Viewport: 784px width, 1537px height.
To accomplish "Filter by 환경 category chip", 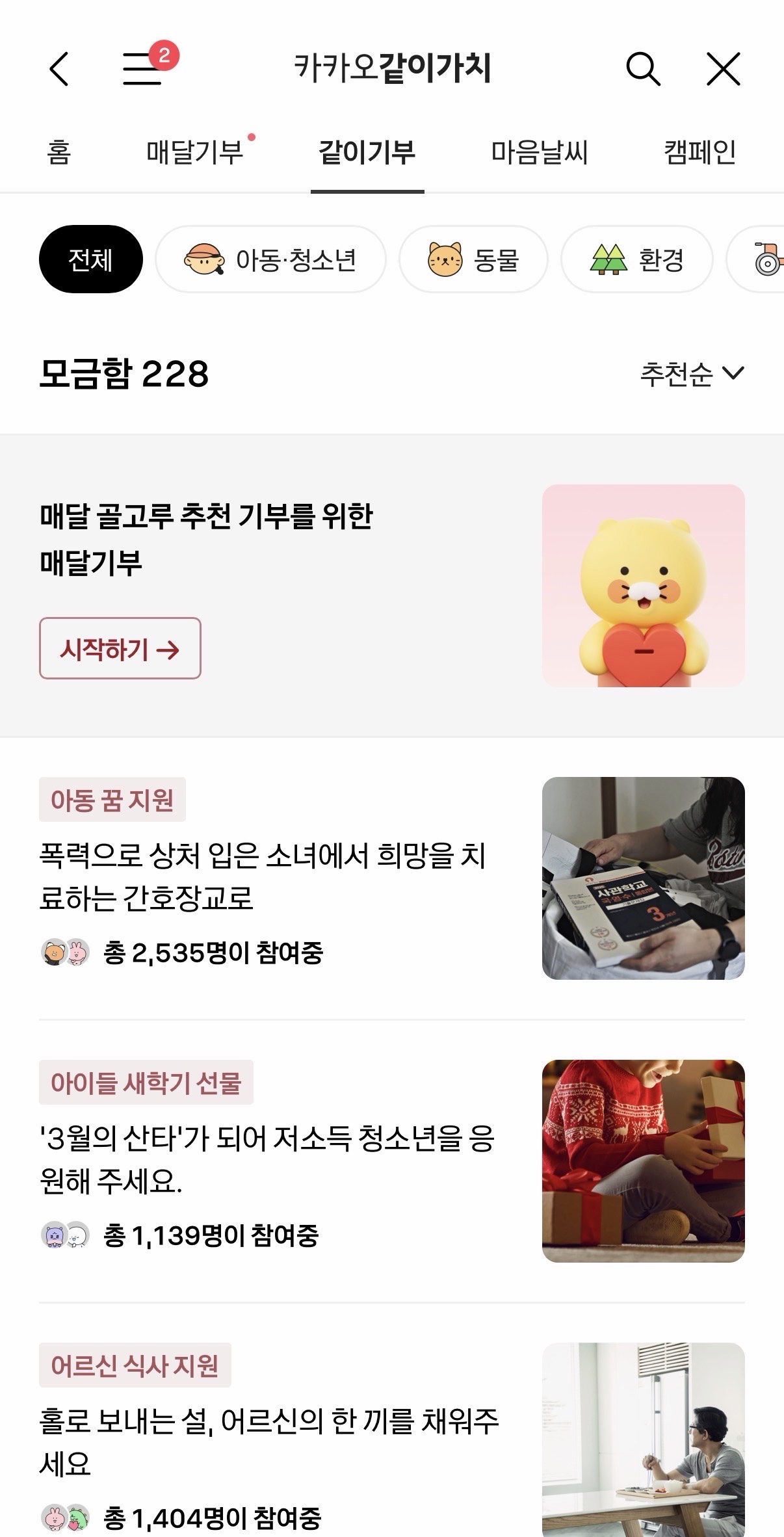I will (637, 259).
